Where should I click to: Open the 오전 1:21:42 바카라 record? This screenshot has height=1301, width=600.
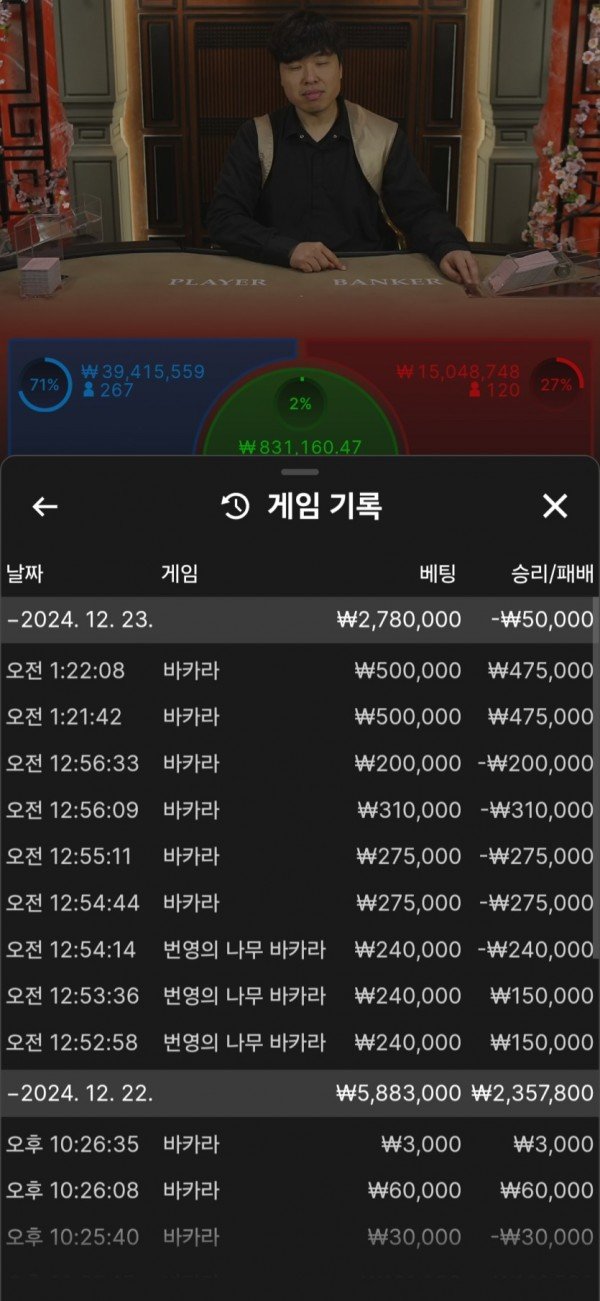coord(300,717)
